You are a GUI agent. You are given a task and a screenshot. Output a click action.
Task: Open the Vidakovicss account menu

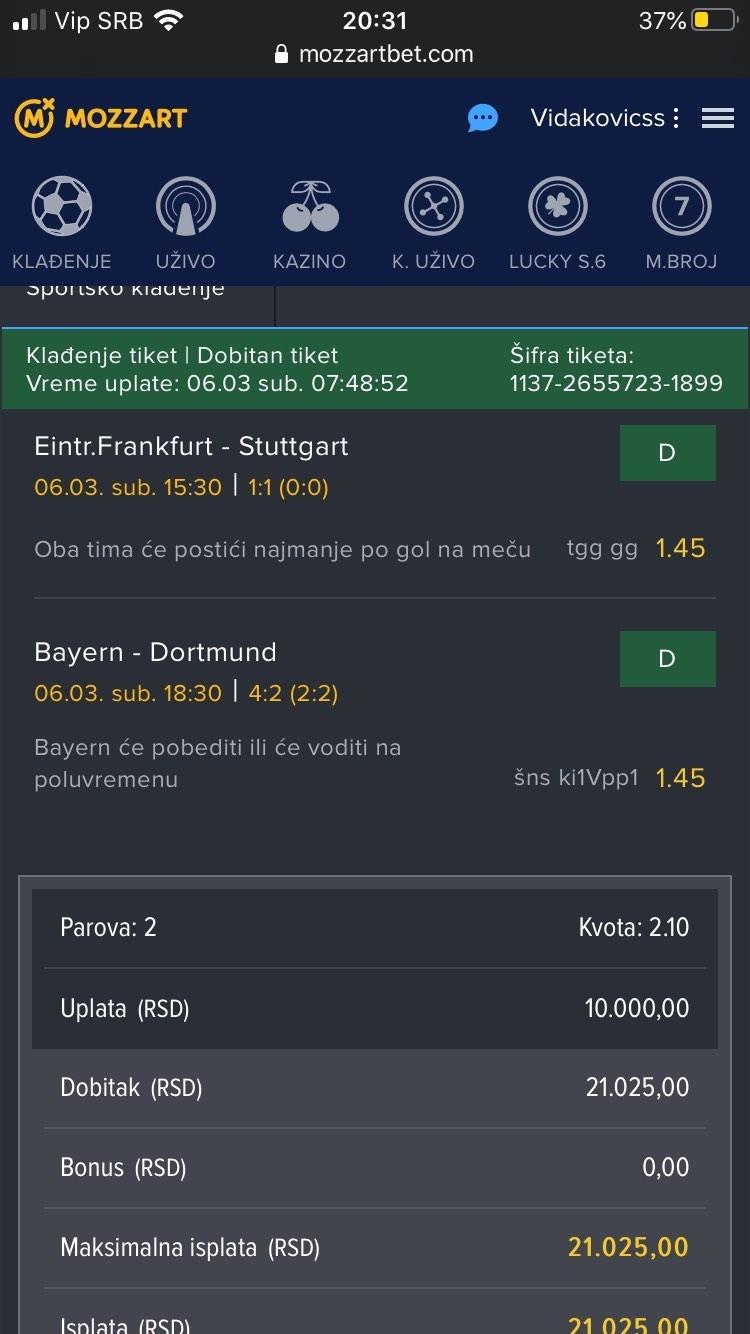point(605,118)
